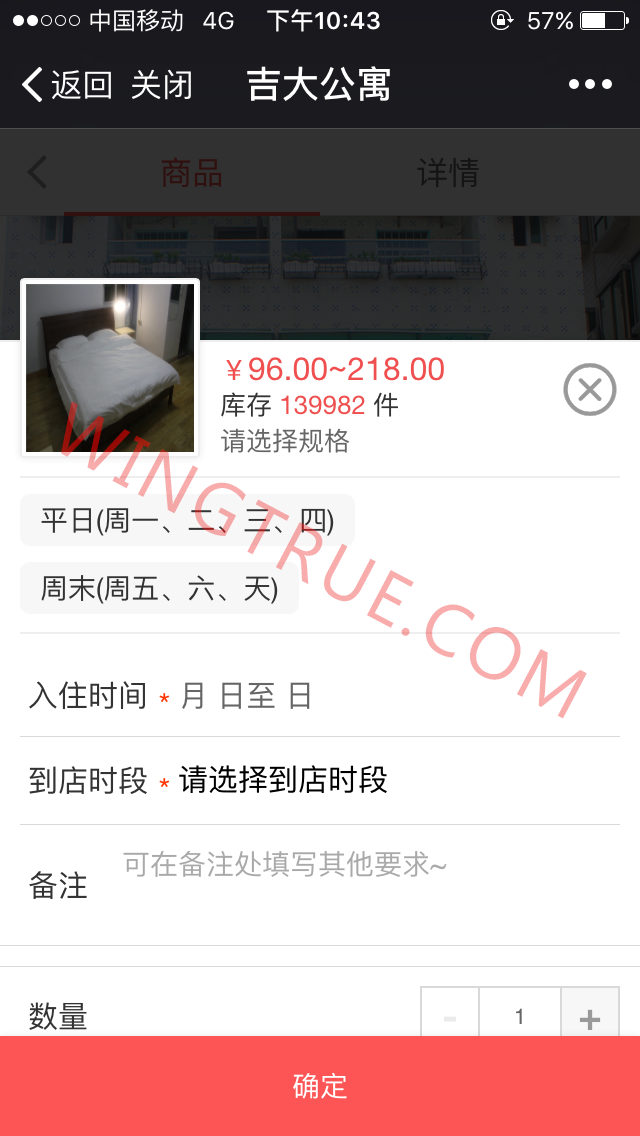Close the page via 关闭
Viewport: 640px width, 1136px height.
click(161, 86)
